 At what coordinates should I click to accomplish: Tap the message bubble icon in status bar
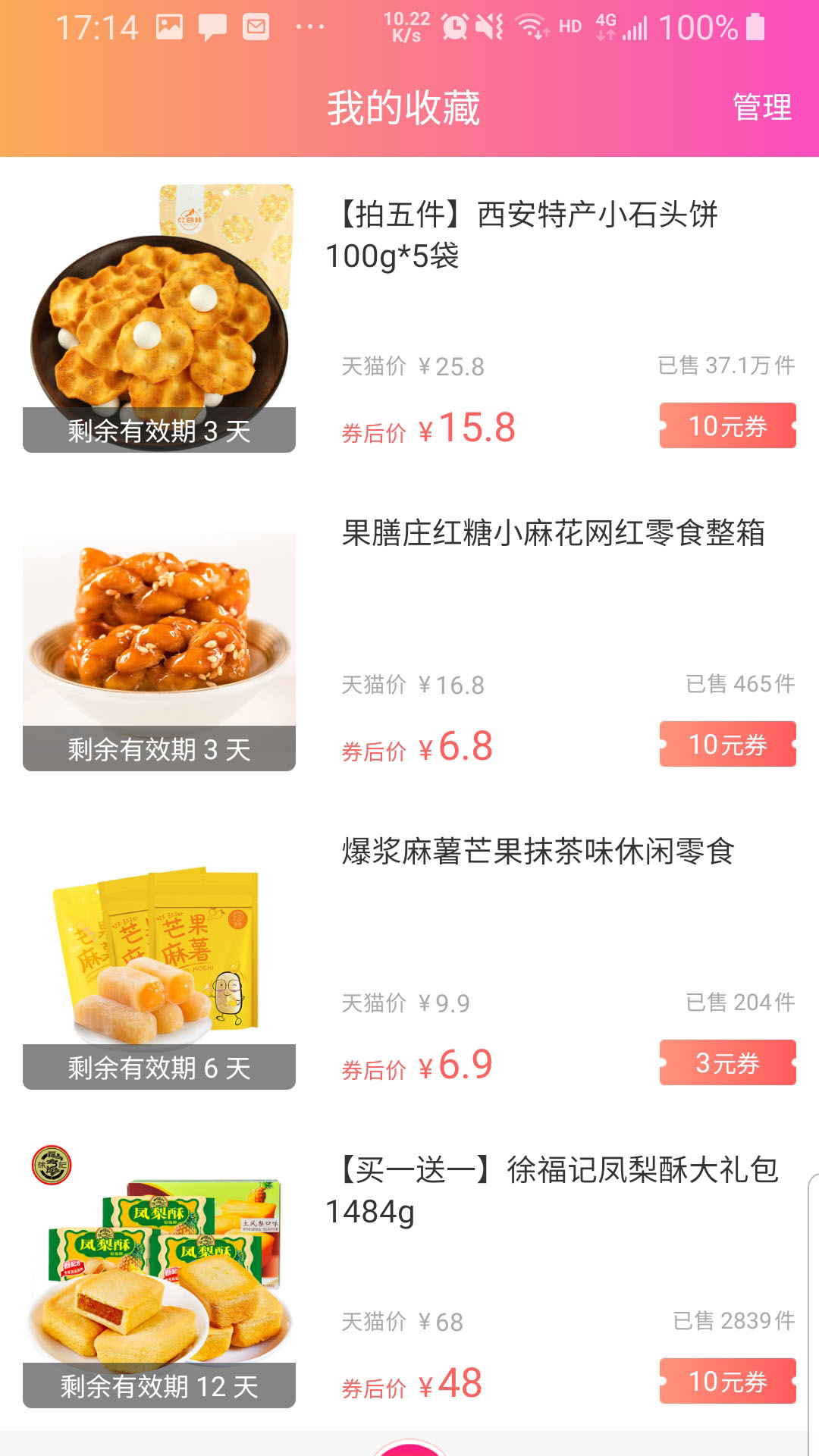point(213,27)
